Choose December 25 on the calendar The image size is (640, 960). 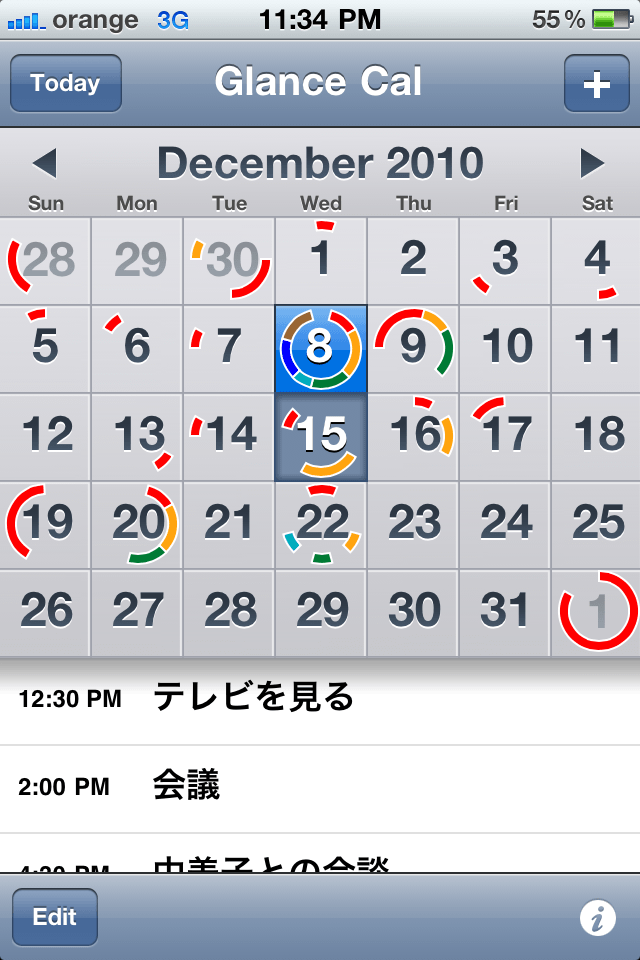point(596,524)
